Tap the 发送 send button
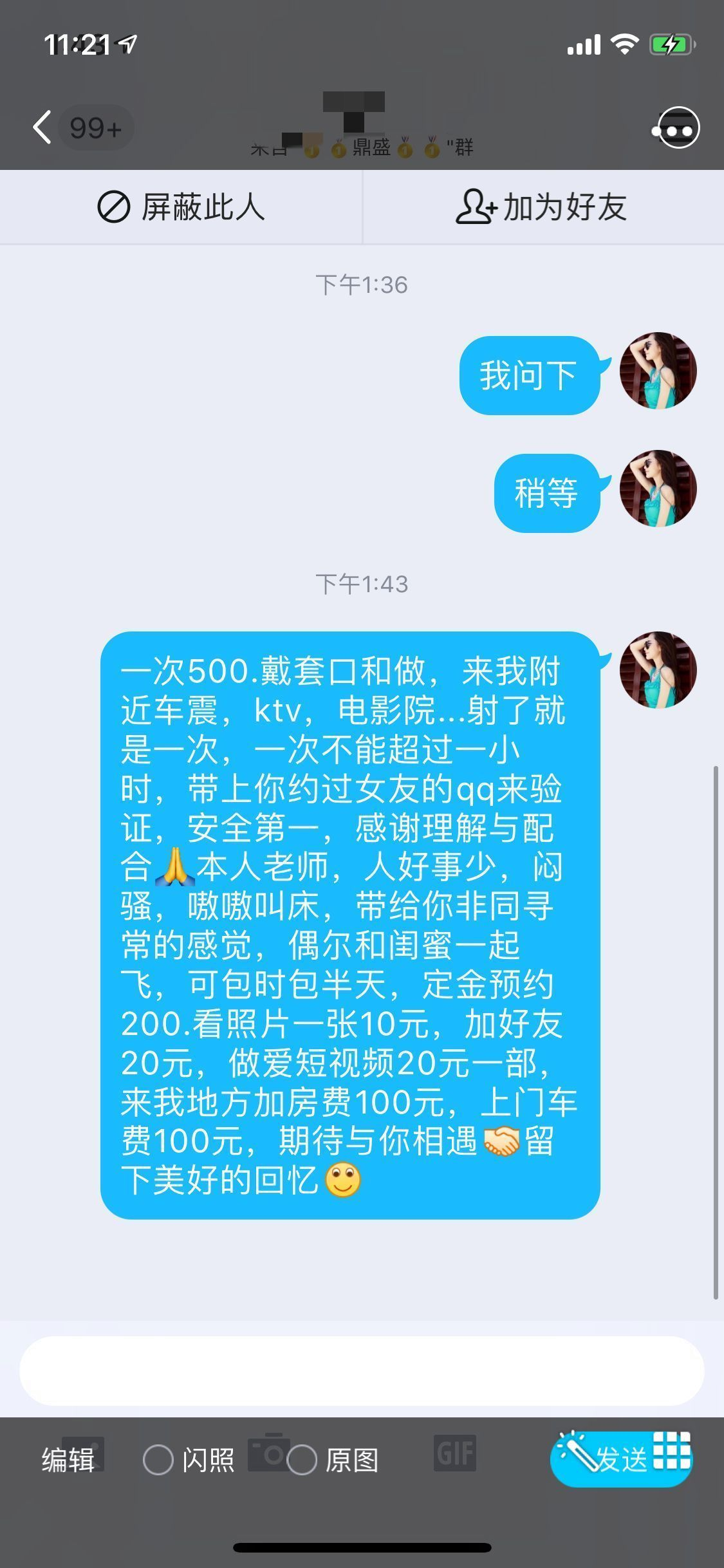This screenshot has height=1568, width=724. pos(620,1459)
